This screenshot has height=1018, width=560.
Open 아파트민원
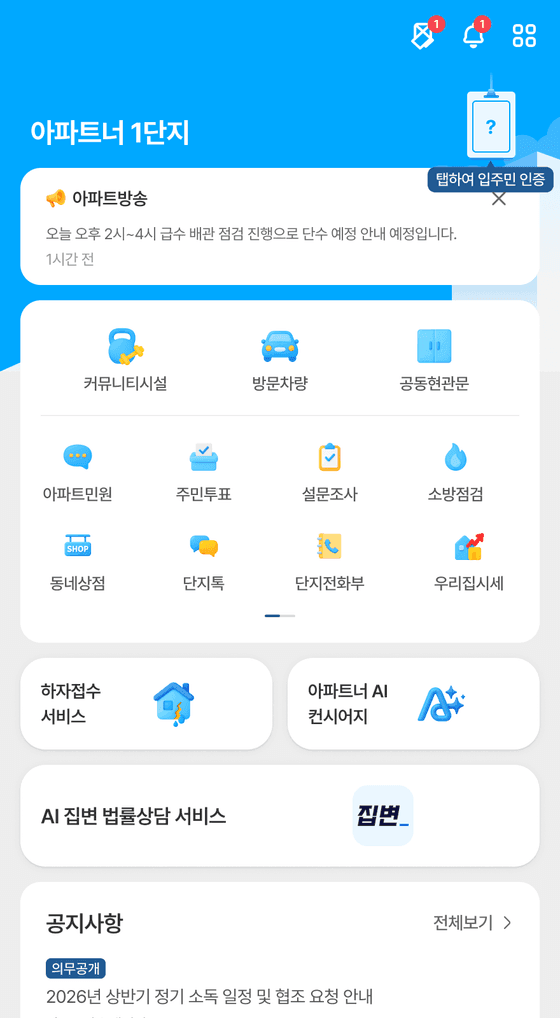click(x=78, y=471)
